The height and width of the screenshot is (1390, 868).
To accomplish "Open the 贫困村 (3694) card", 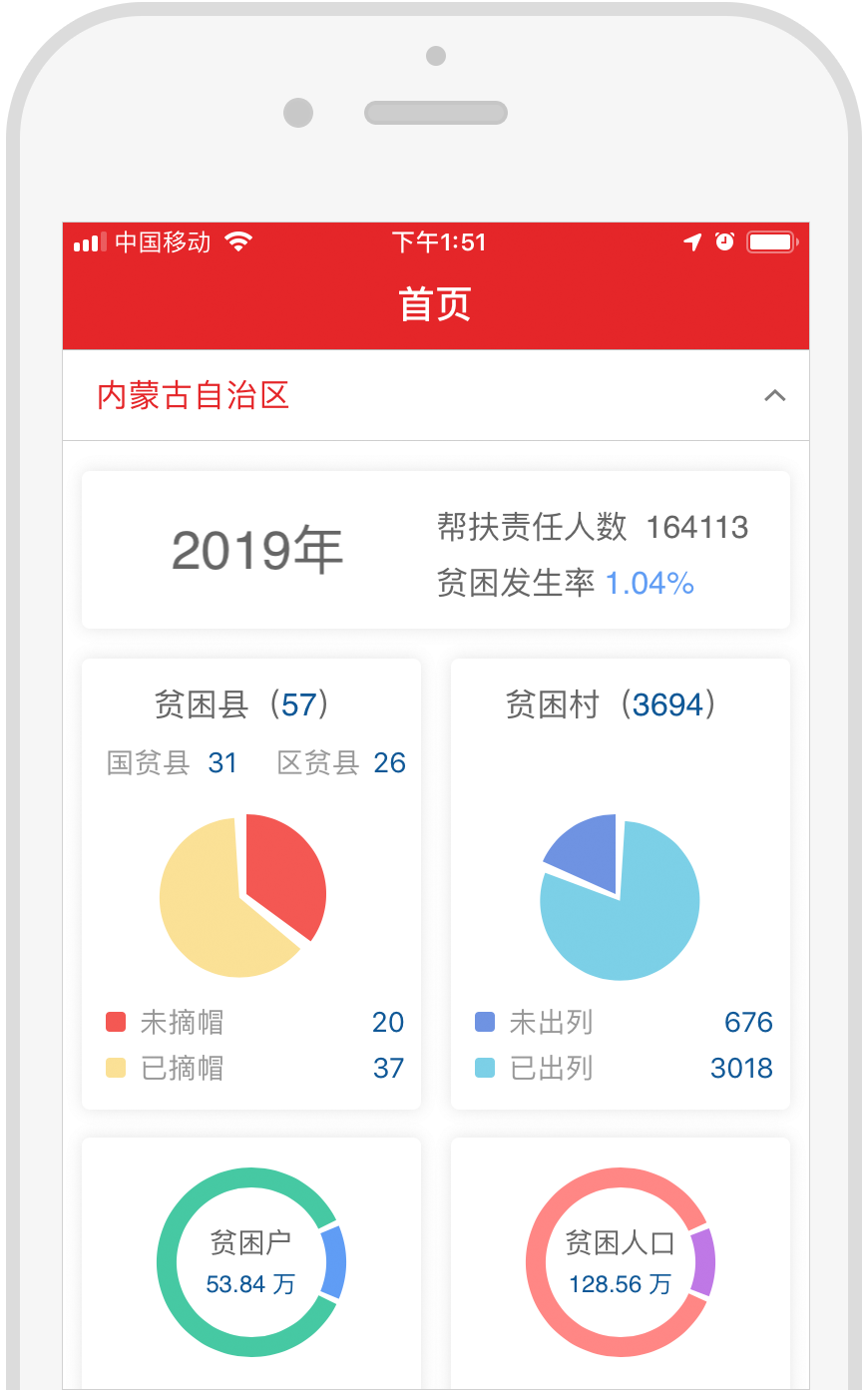I will pyautogui.click(x=612, y=705).
